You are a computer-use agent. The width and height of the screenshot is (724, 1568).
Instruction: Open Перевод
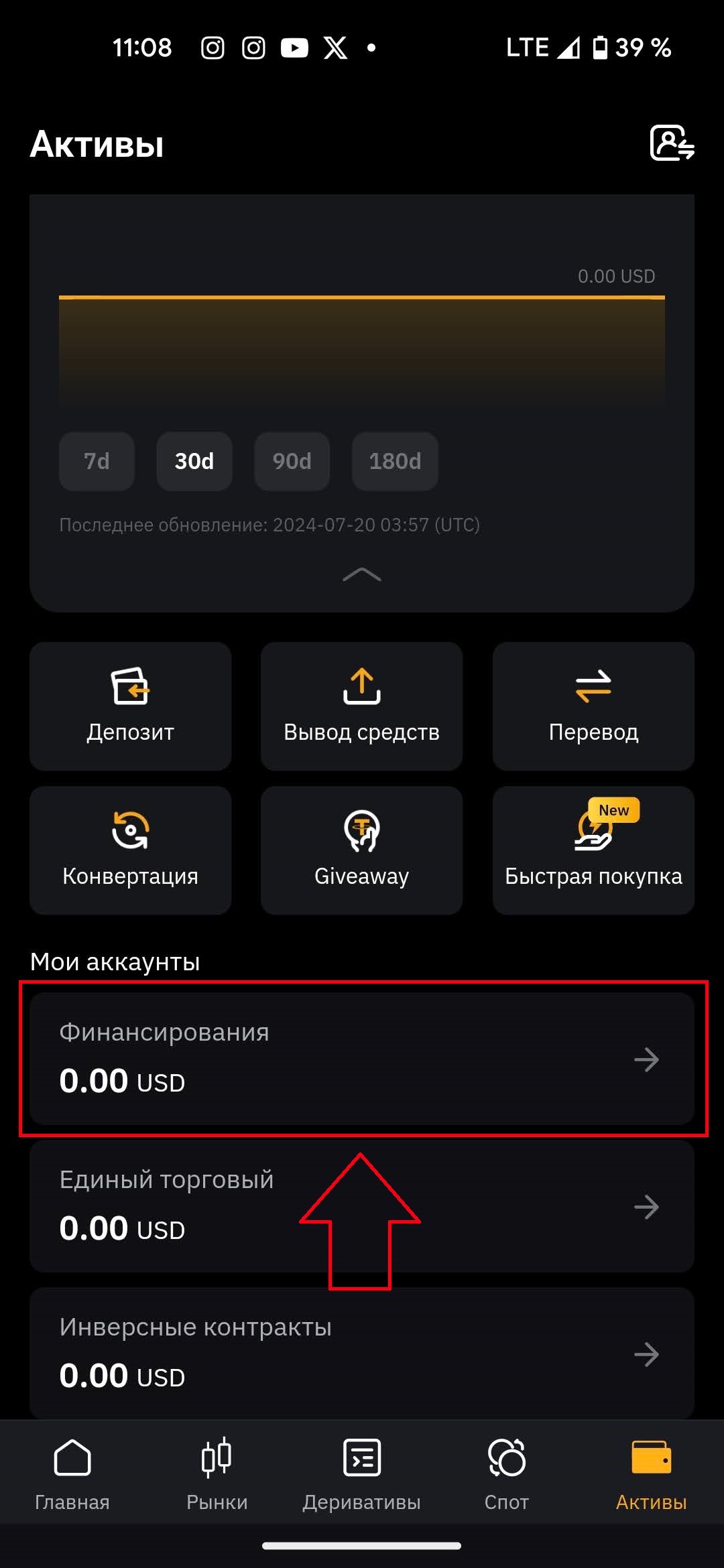(x=593, y=706)
